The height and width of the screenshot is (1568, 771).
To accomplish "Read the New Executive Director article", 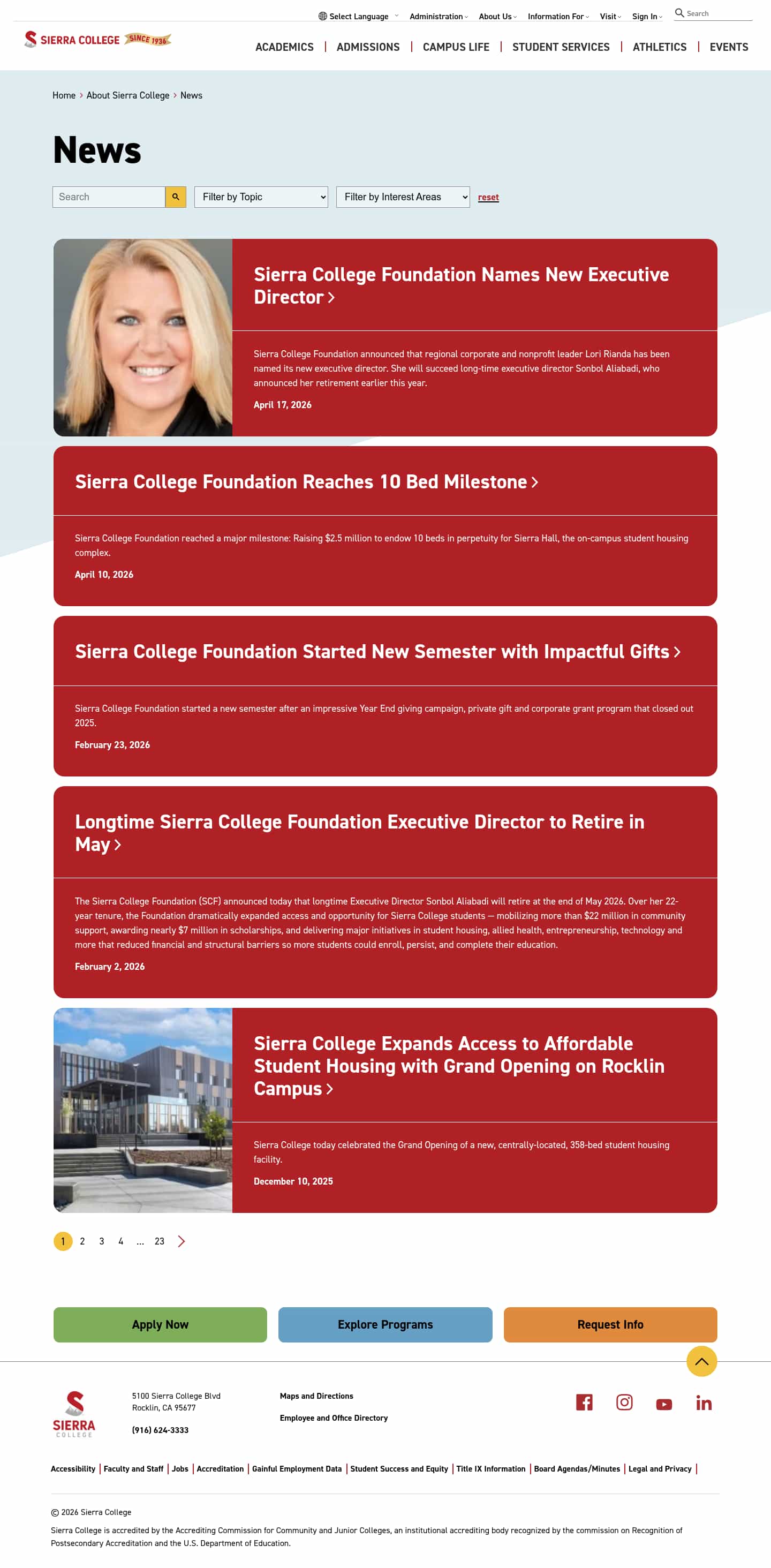I will coord(460,285).
